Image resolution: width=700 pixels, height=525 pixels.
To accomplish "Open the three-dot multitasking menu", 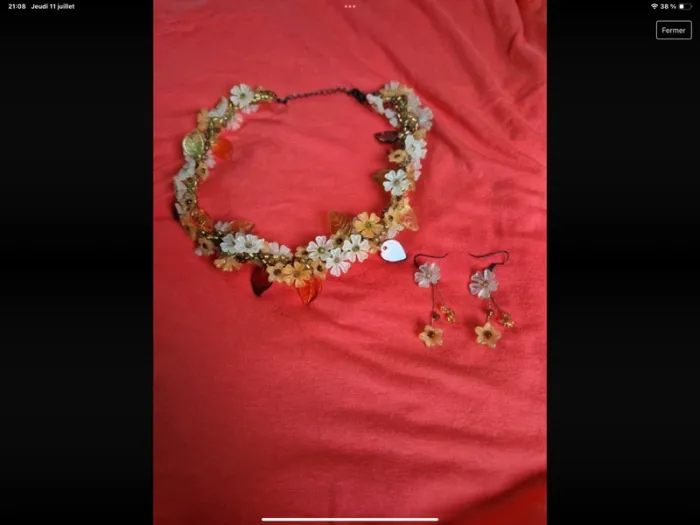I will point(350,6).
